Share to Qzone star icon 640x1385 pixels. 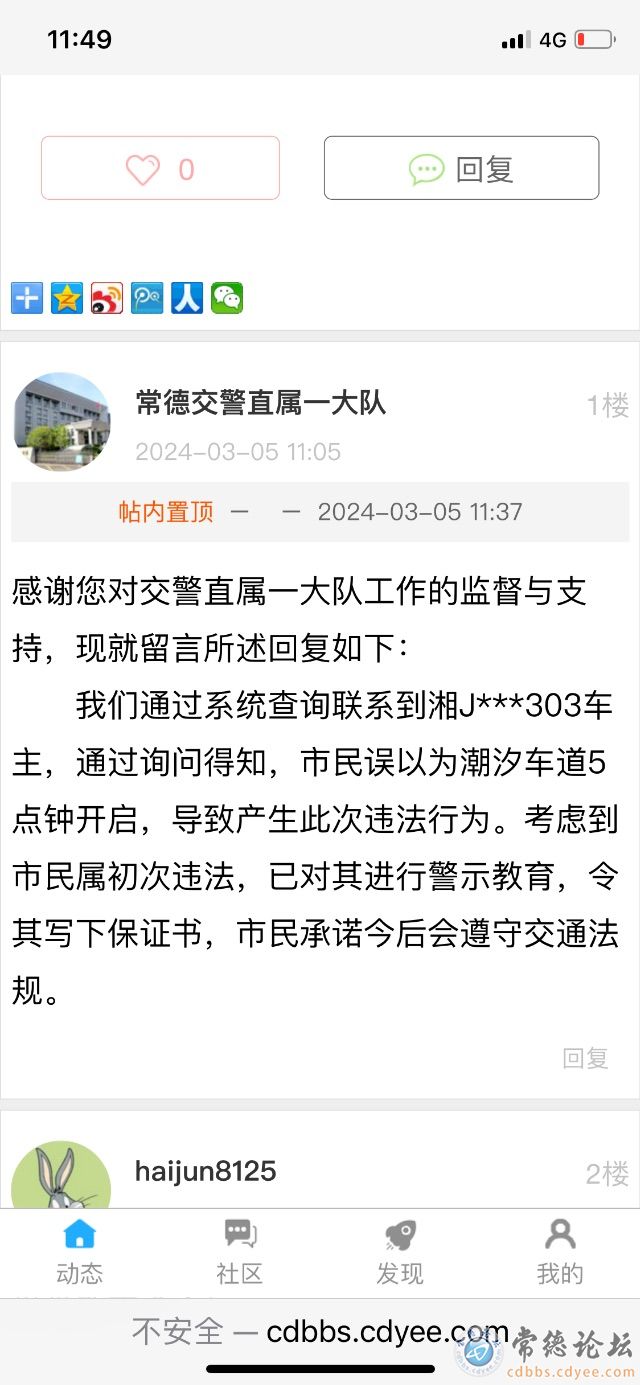(x=67, y=298)
